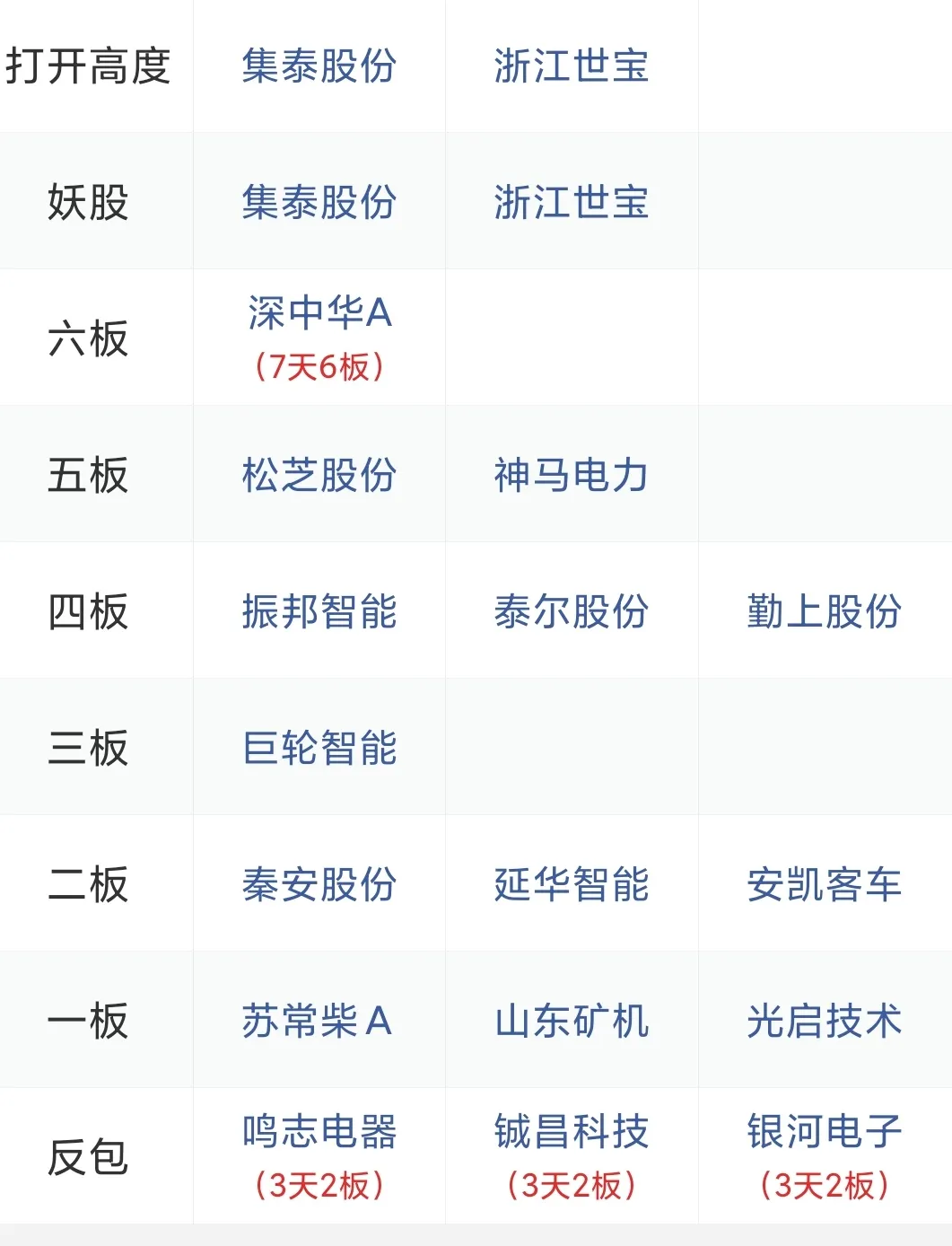Open the 神马电力 stock link
Screen dimensions: 952x1246
(571, 475)
